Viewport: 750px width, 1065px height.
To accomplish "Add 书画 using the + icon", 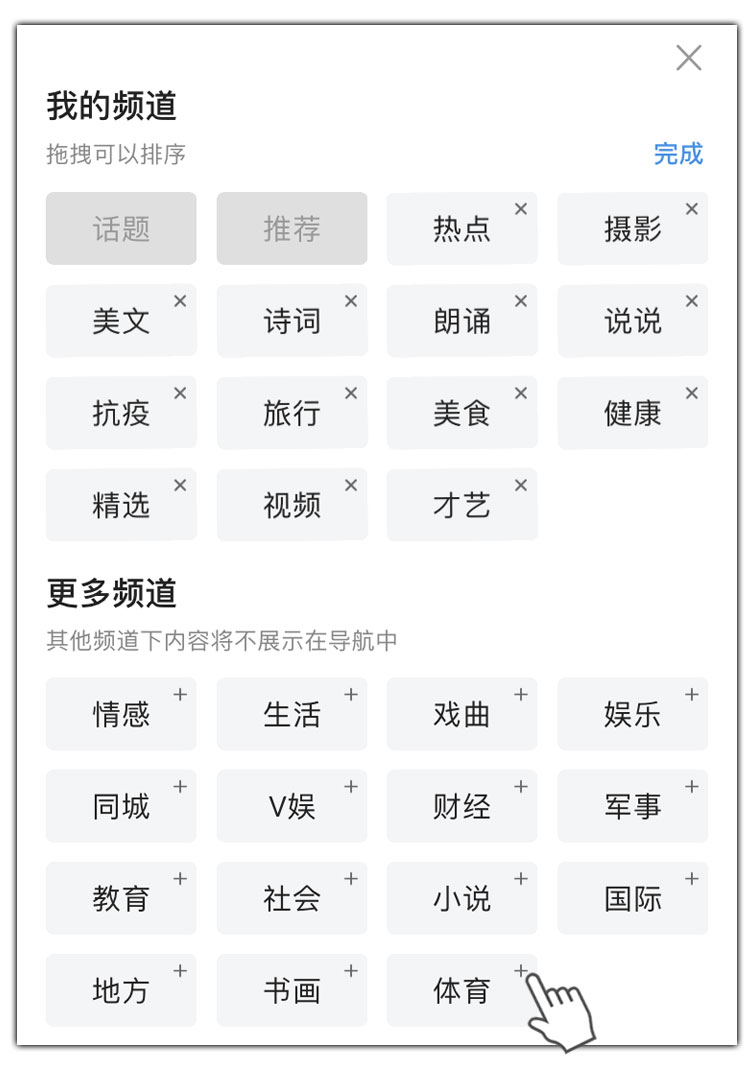I will [x=350, y=969].
